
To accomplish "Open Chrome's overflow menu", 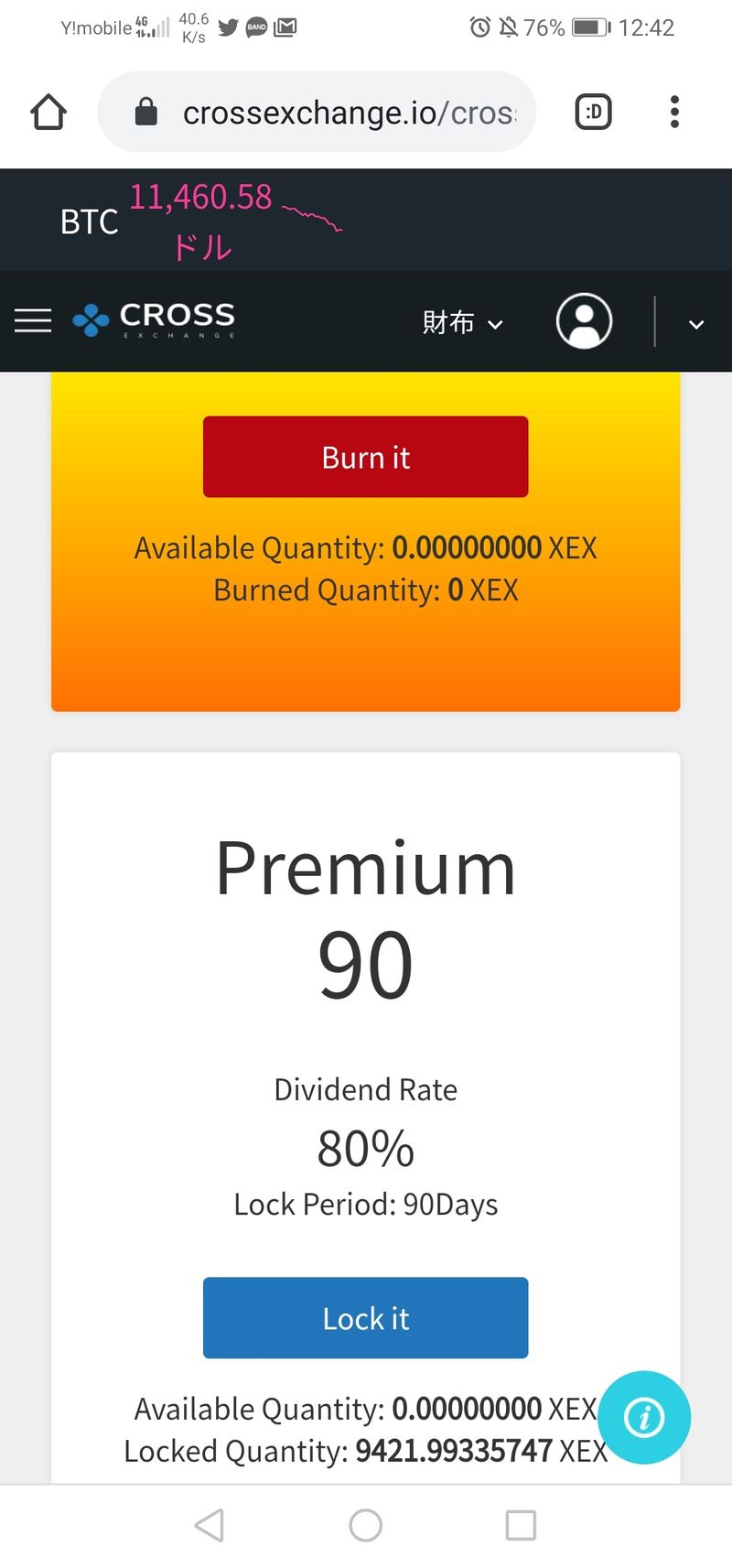I will pyautogui.click(x=674, y=113).
